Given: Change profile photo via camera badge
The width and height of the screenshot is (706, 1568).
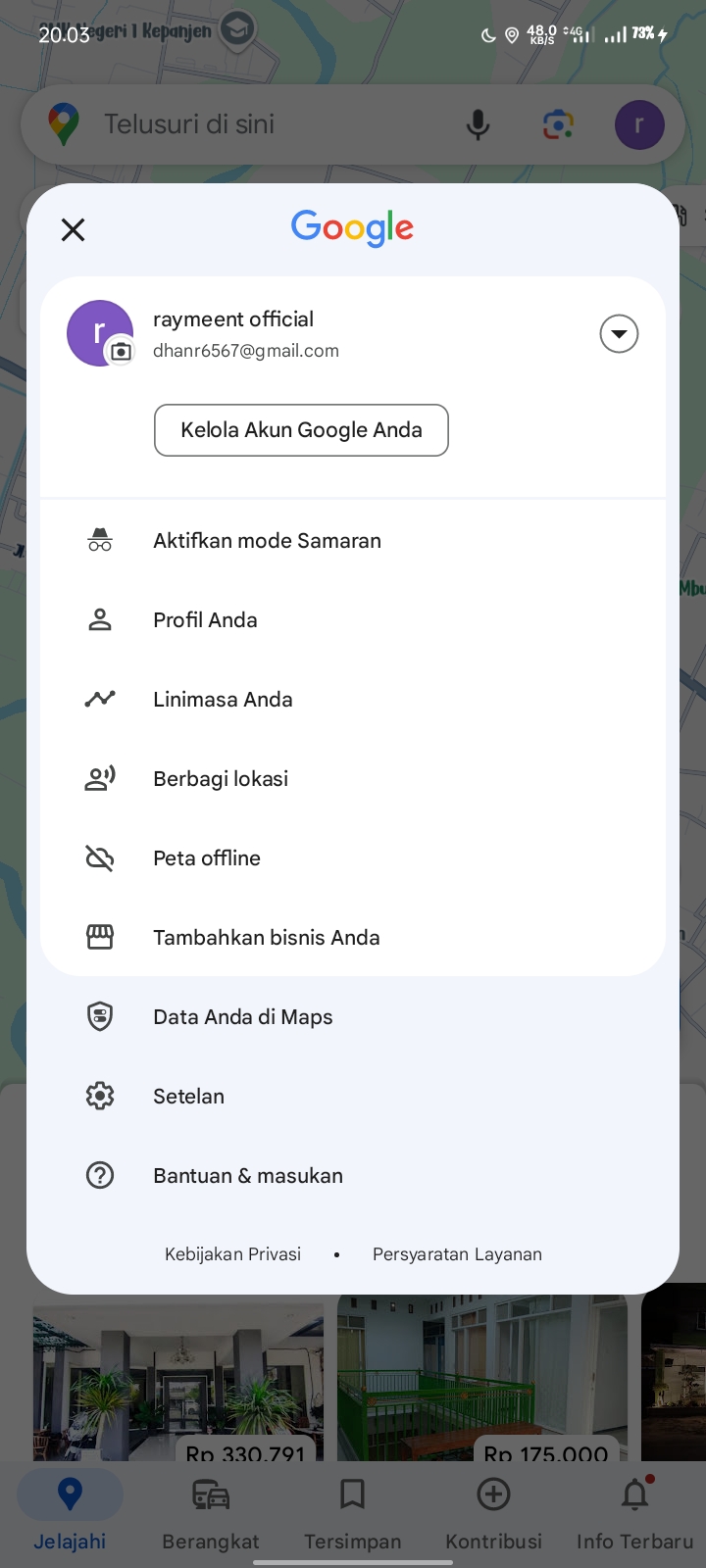Looking at the screenshot, I should [x=121, y=351].
